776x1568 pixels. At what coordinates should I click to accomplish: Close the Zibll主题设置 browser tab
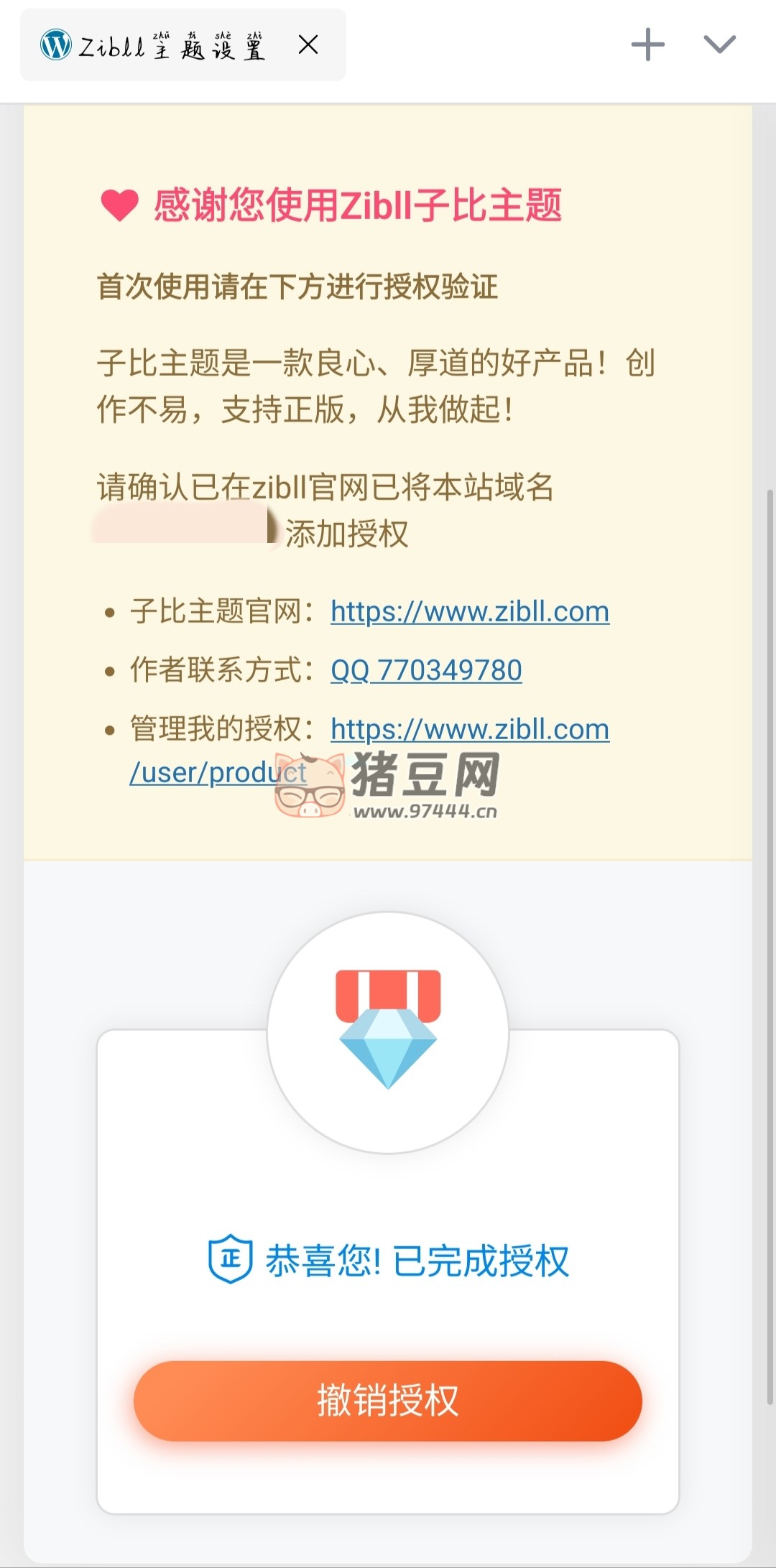(x=308, y=45)
